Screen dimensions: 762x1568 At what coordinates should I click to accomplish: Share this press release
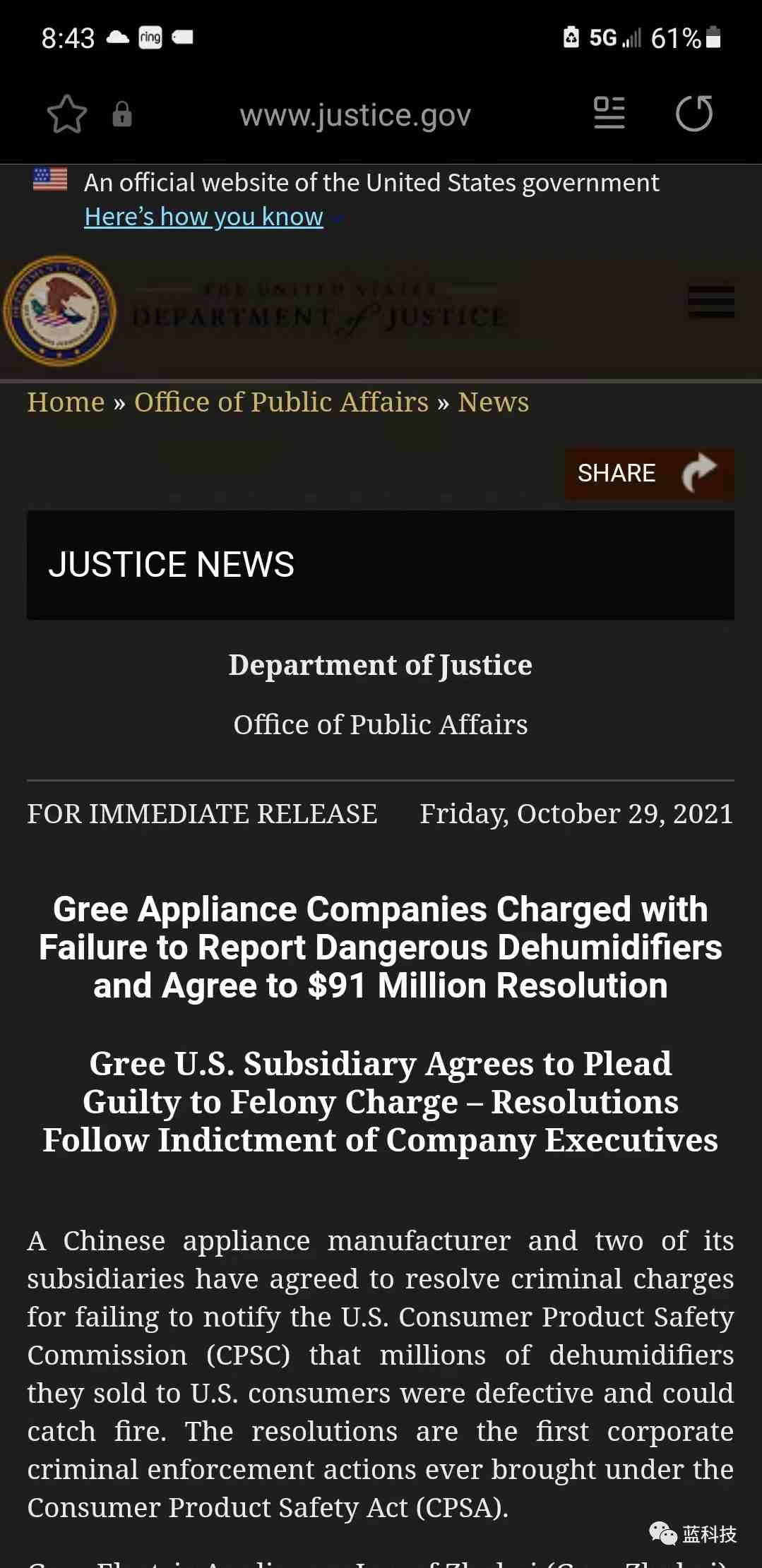[648, 473]
